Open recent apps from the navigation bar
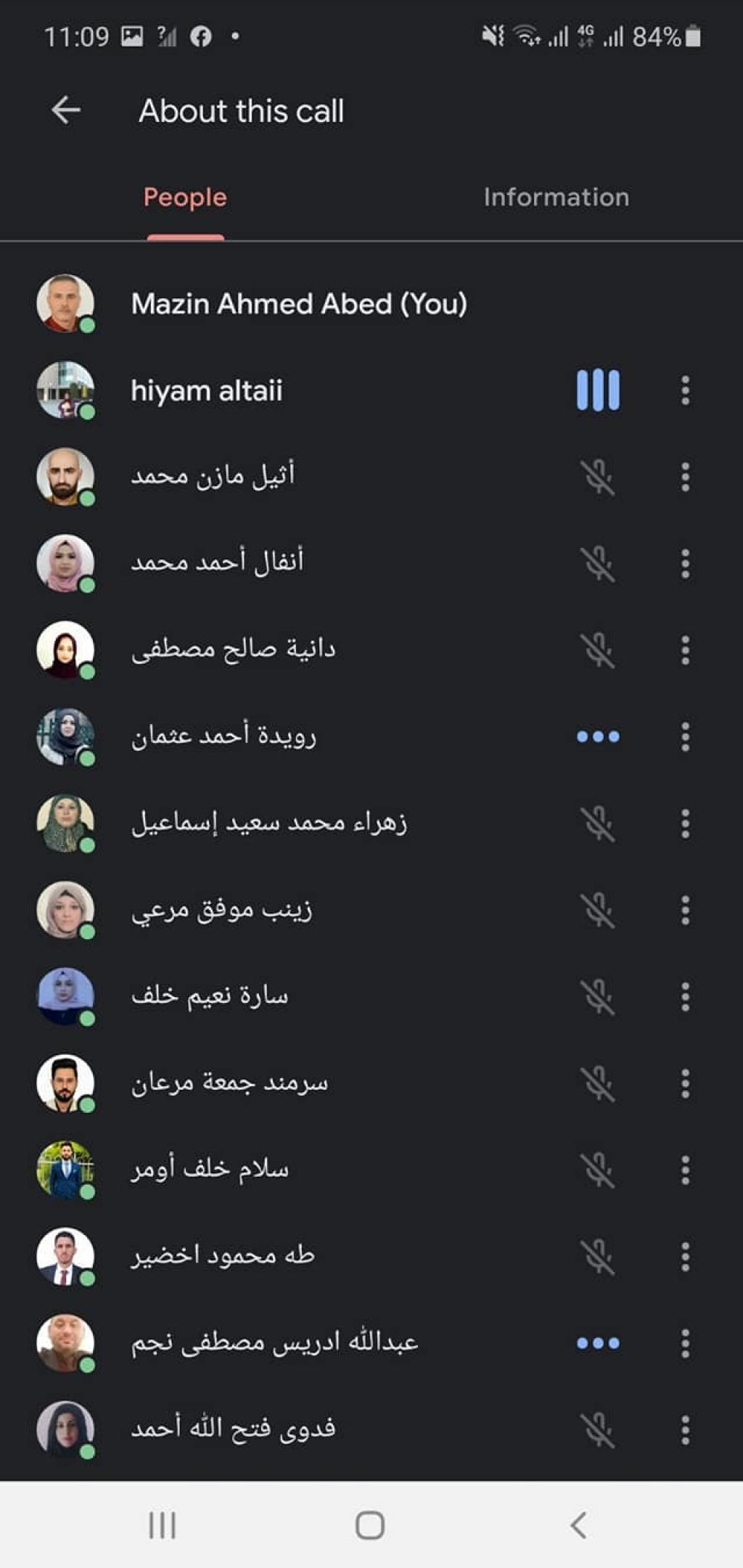Image resolution: width=743 pixels, height=1568 pixels. (x=162, y=1525)
